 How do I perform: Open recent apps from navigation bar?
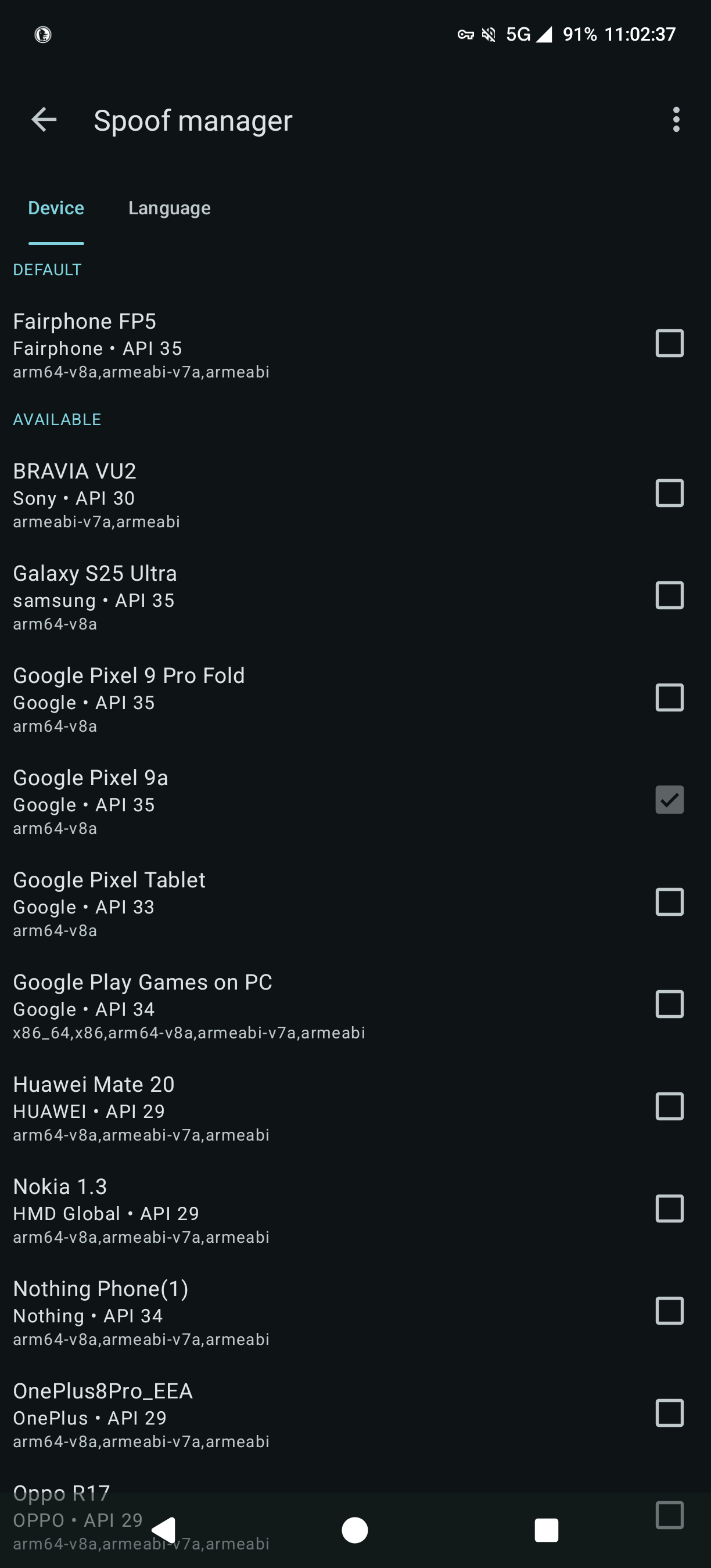(546, 1530)
